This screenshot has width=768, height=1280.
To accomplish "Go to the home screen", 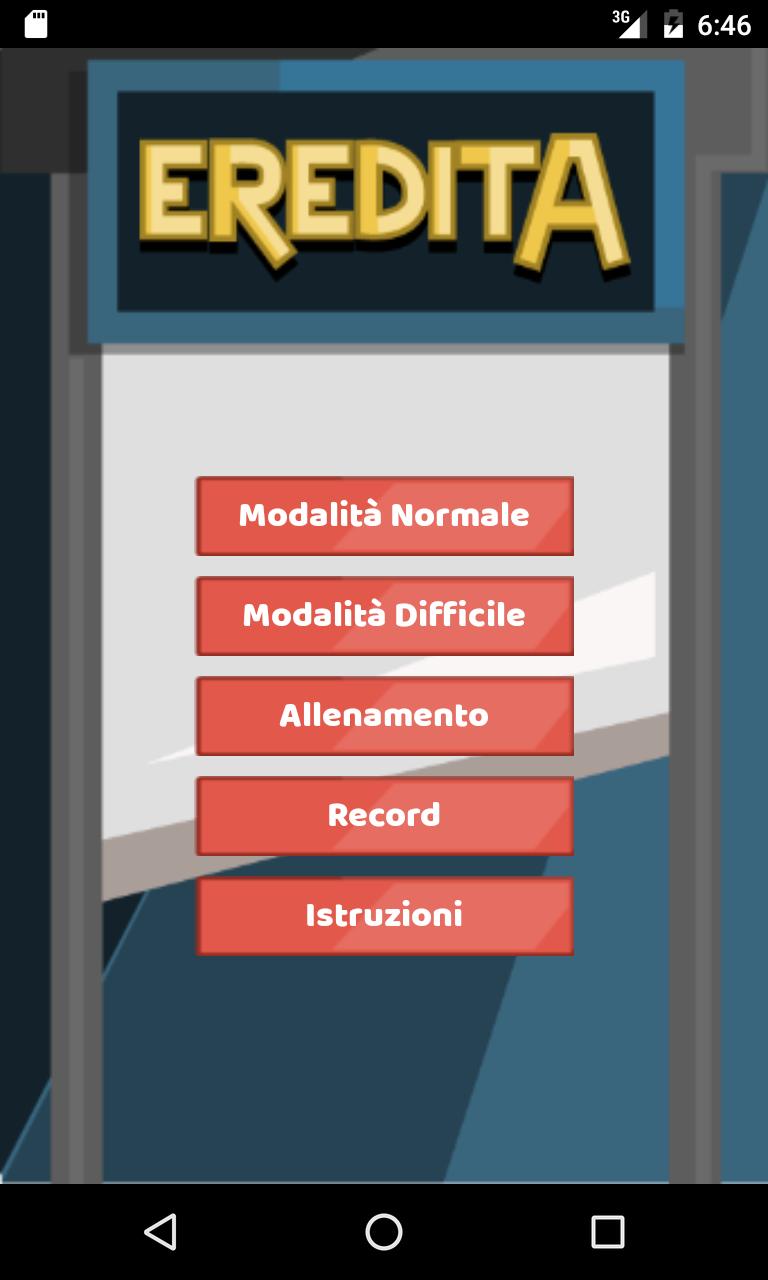I will (384, 1232).
